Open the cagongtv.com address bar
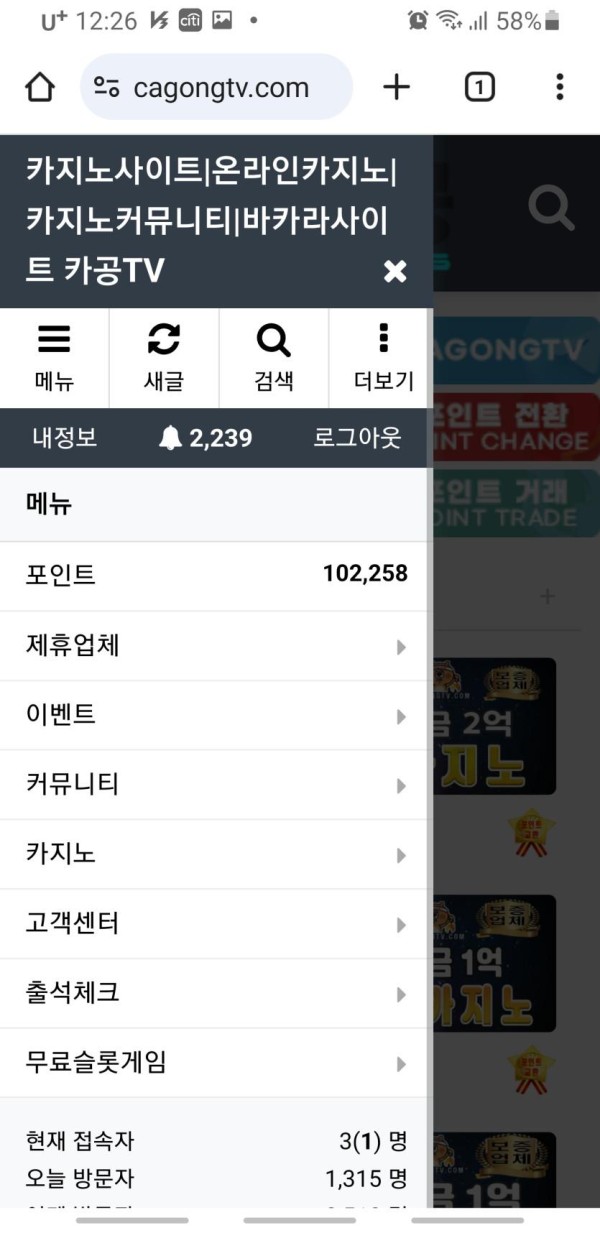 216,88
